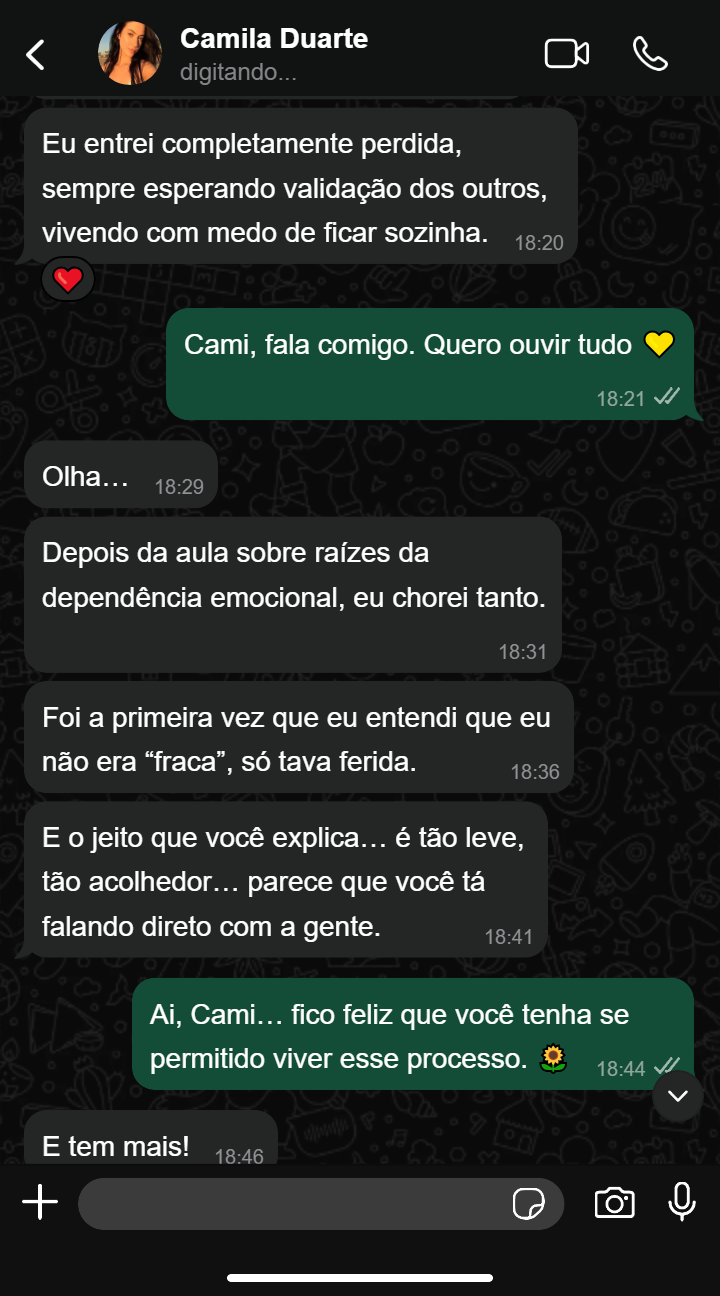The image size is (720, 1296).
Task: Focus the message text field
Action: click(x=290, y=1204)
